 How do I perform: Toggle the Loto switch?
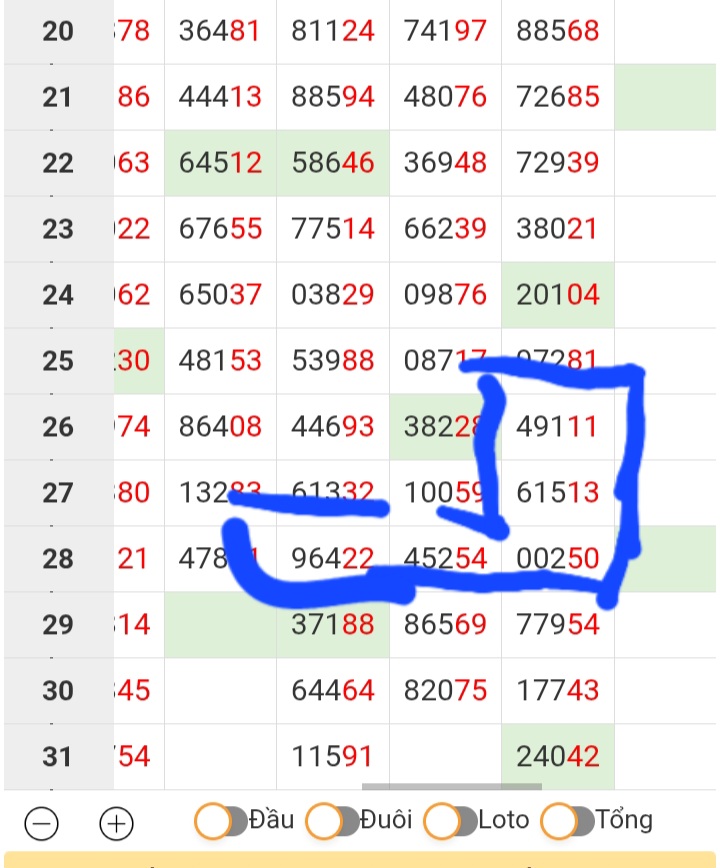pos(450,821)
